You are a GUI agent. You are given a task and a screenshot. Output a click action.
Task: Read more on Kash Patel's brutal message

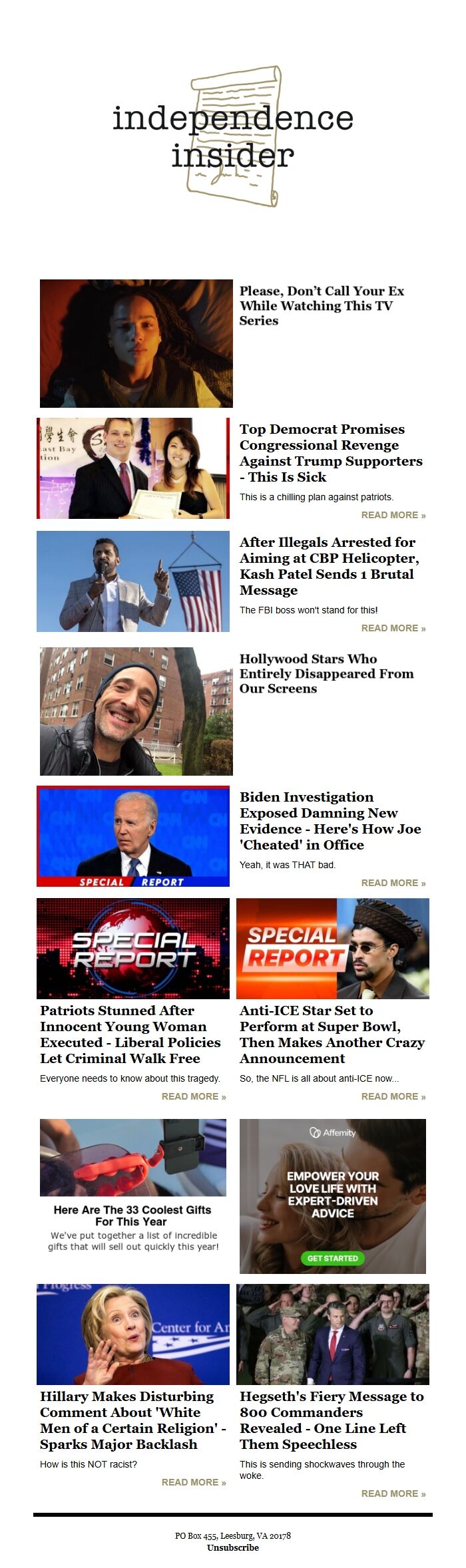pyautogui.click(x=393, y=628)
